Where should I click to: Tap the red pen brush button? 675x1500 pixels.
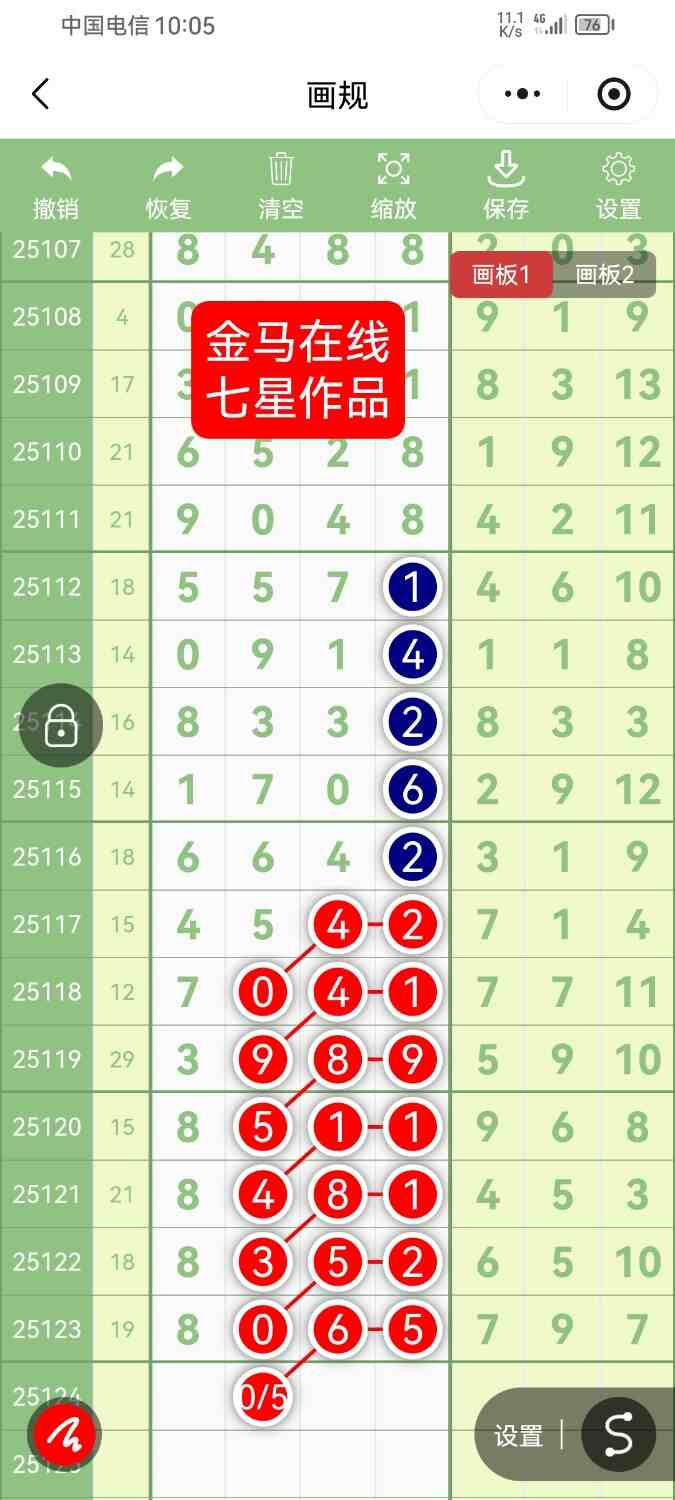(x=65, y=1435)
